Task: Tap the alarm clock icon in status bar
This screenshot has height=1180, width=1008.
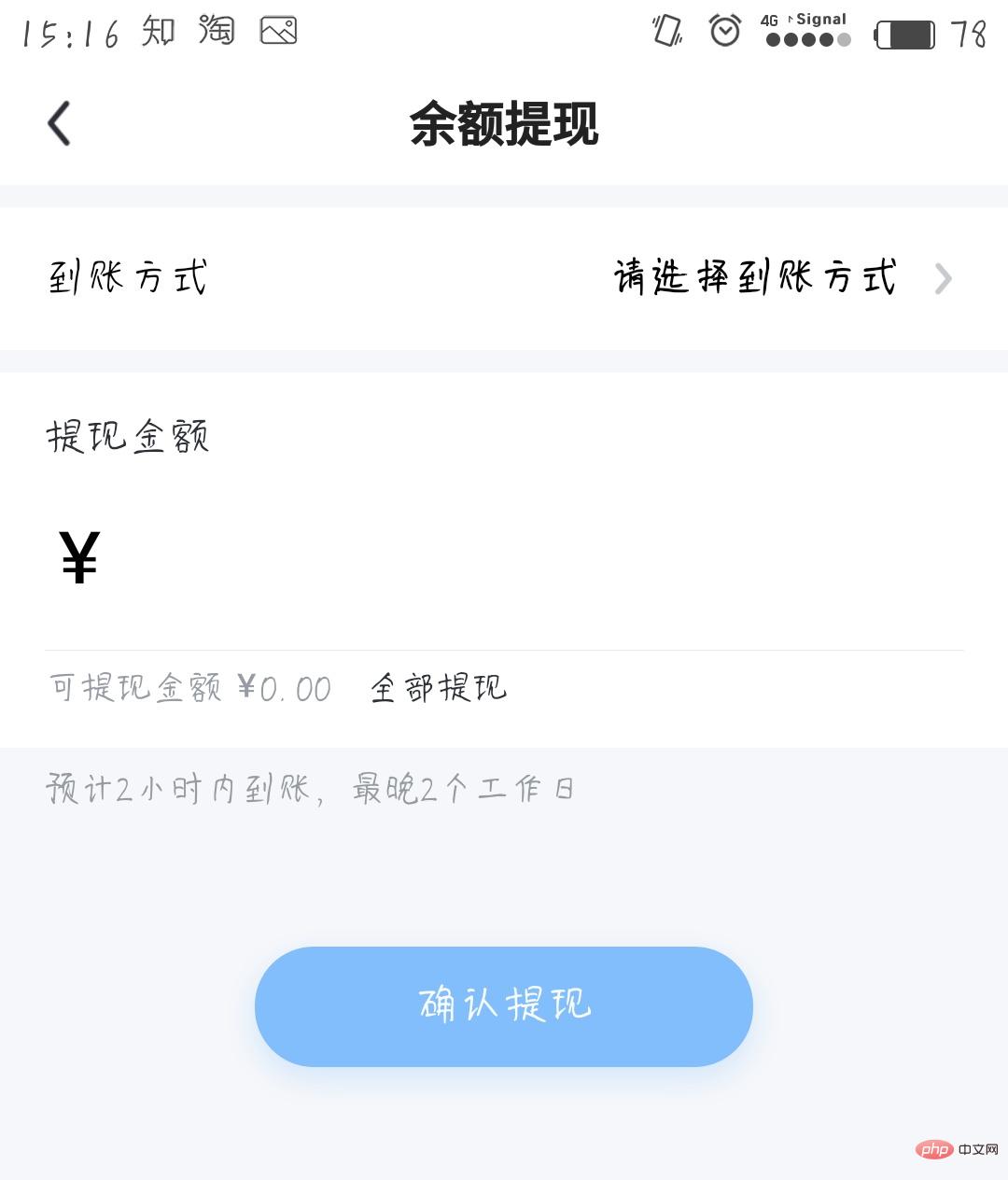Action: 723,31
